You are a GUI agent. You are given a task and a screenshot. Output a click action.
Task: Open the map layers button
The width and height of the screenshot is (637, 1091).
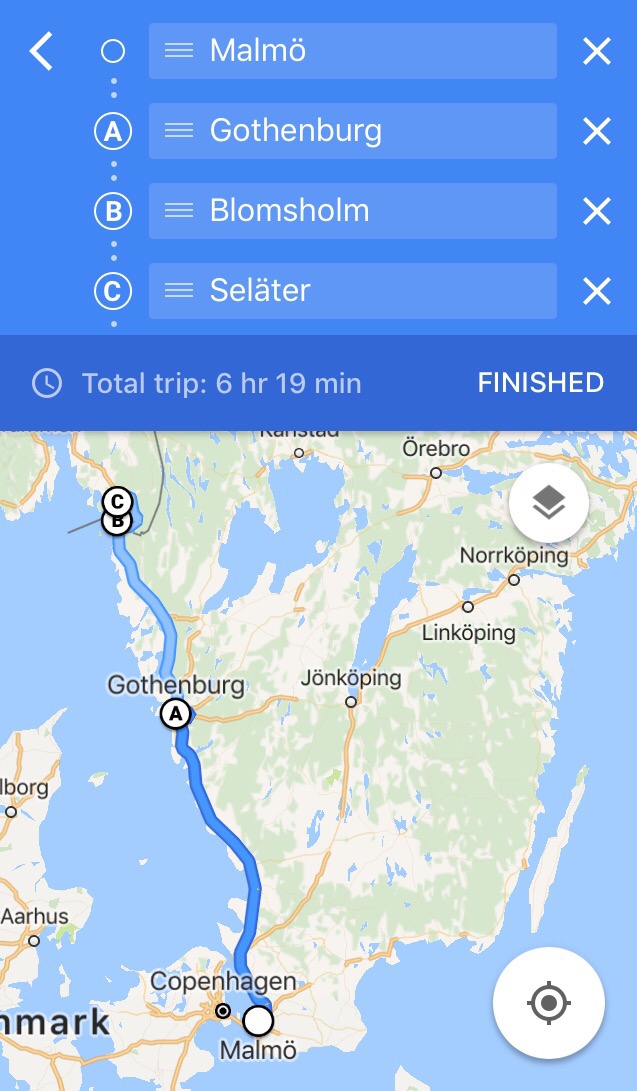[548, 504]
